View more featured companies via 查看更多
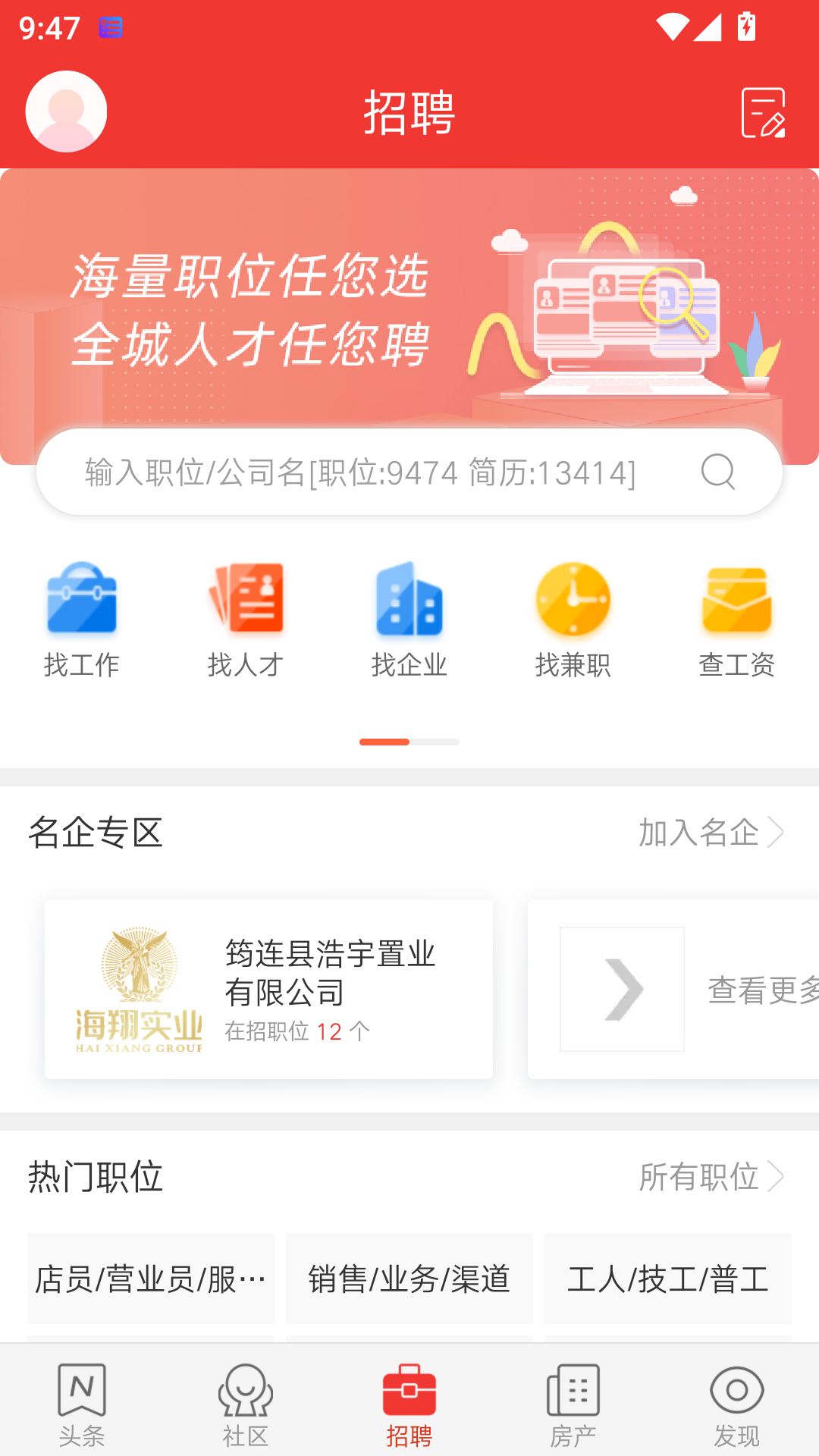 682,989
